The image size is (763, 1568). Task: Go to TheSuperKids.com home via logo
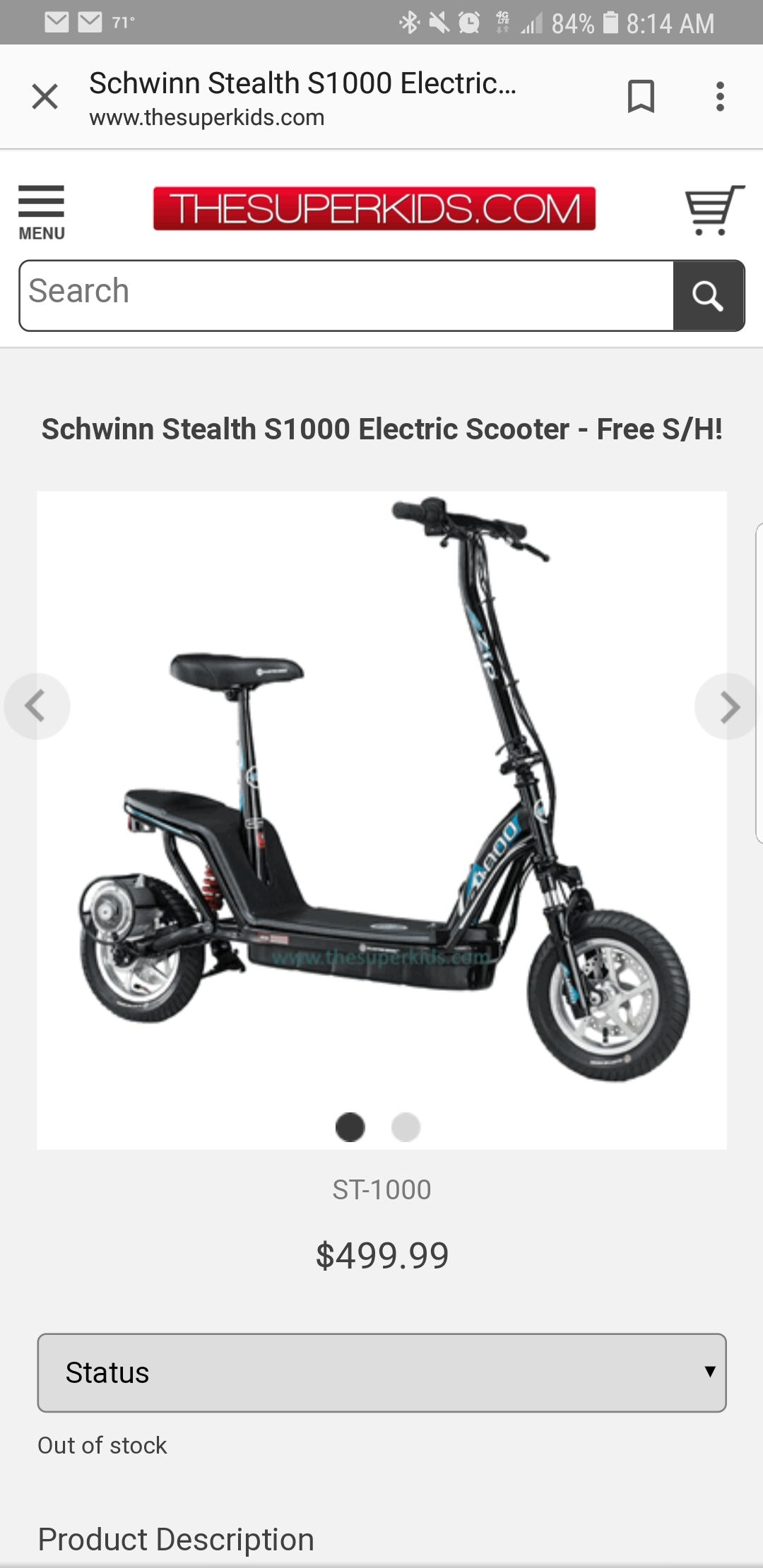(x=374, y=208)
